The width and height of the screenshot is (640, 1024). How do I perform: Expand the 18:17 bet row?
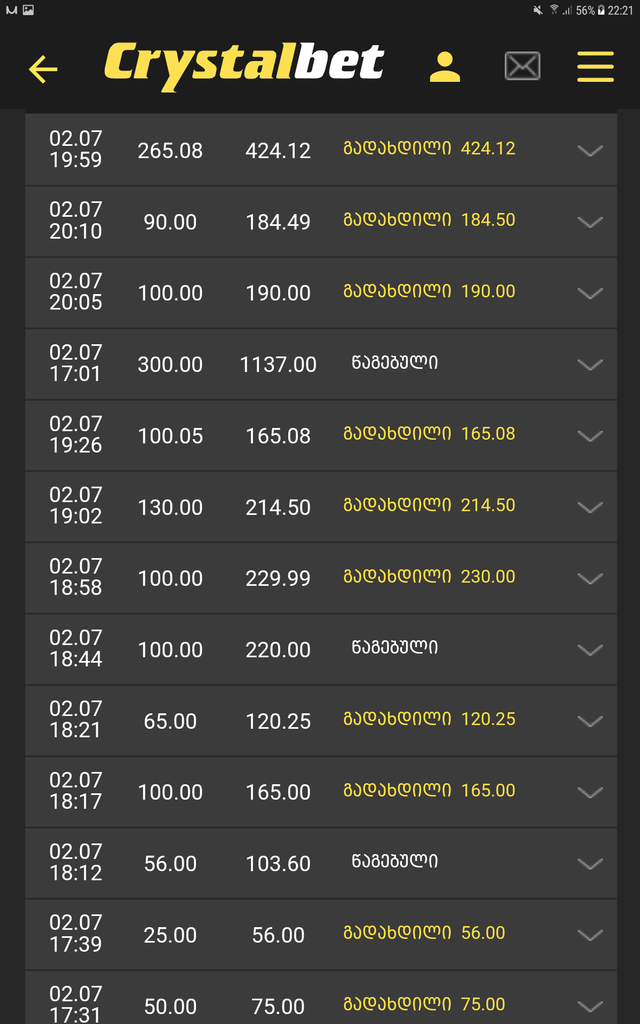point(590,792)
